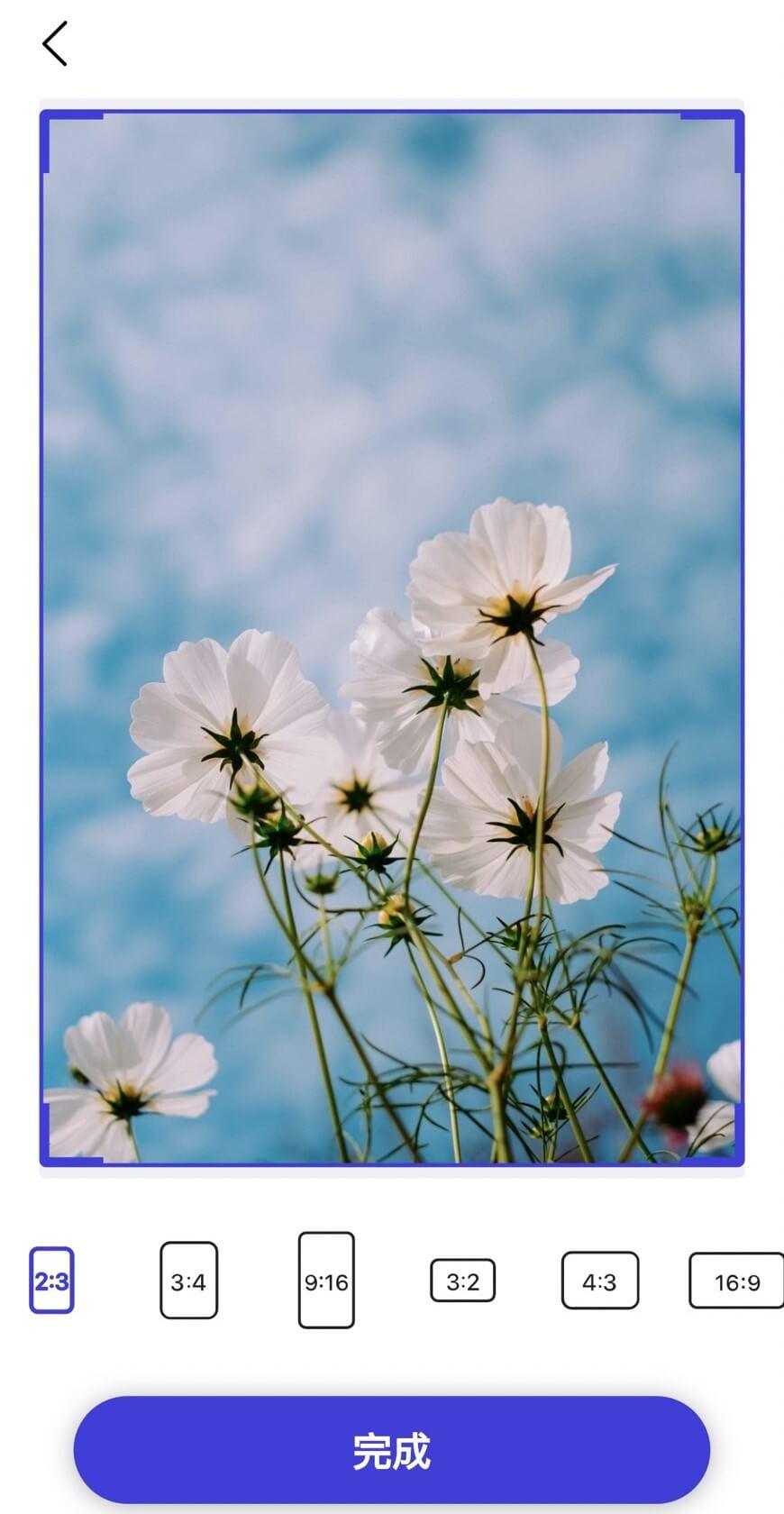Select the 2:3 crop ratio
The height and width of the screenshot is (1514, 784).
[x=51, y=1281]
